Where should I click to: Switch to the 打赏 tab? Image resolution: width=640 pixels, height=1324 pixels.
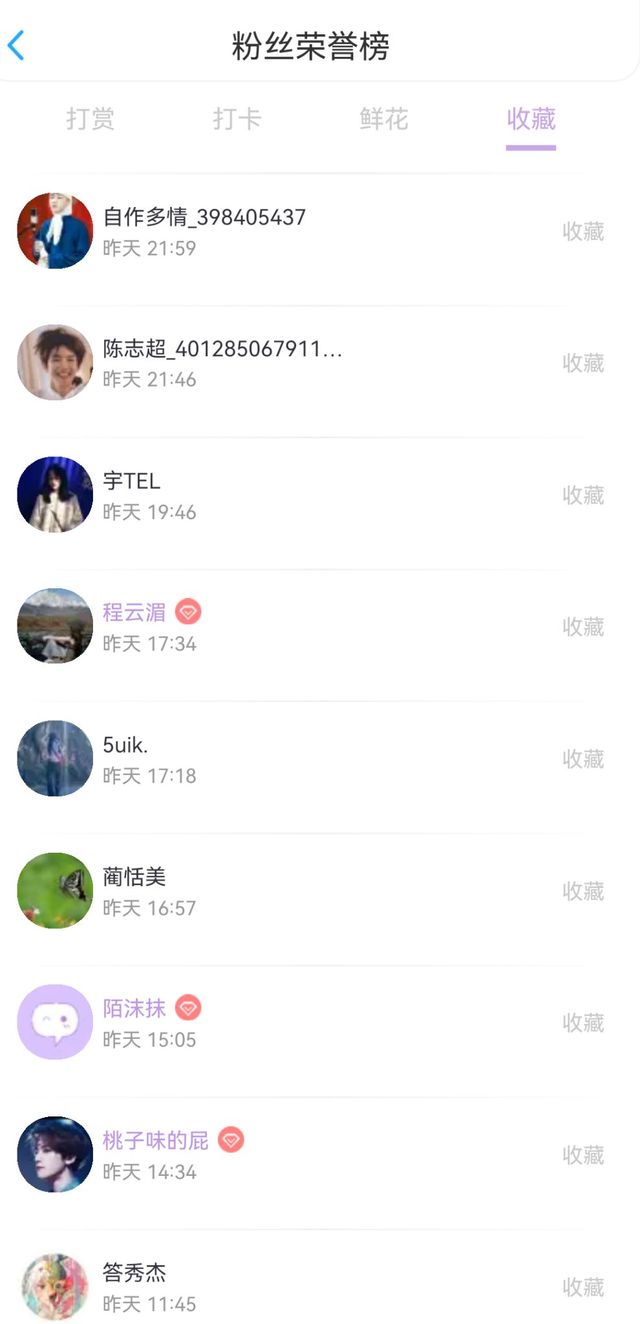click(x=90, y=119)
